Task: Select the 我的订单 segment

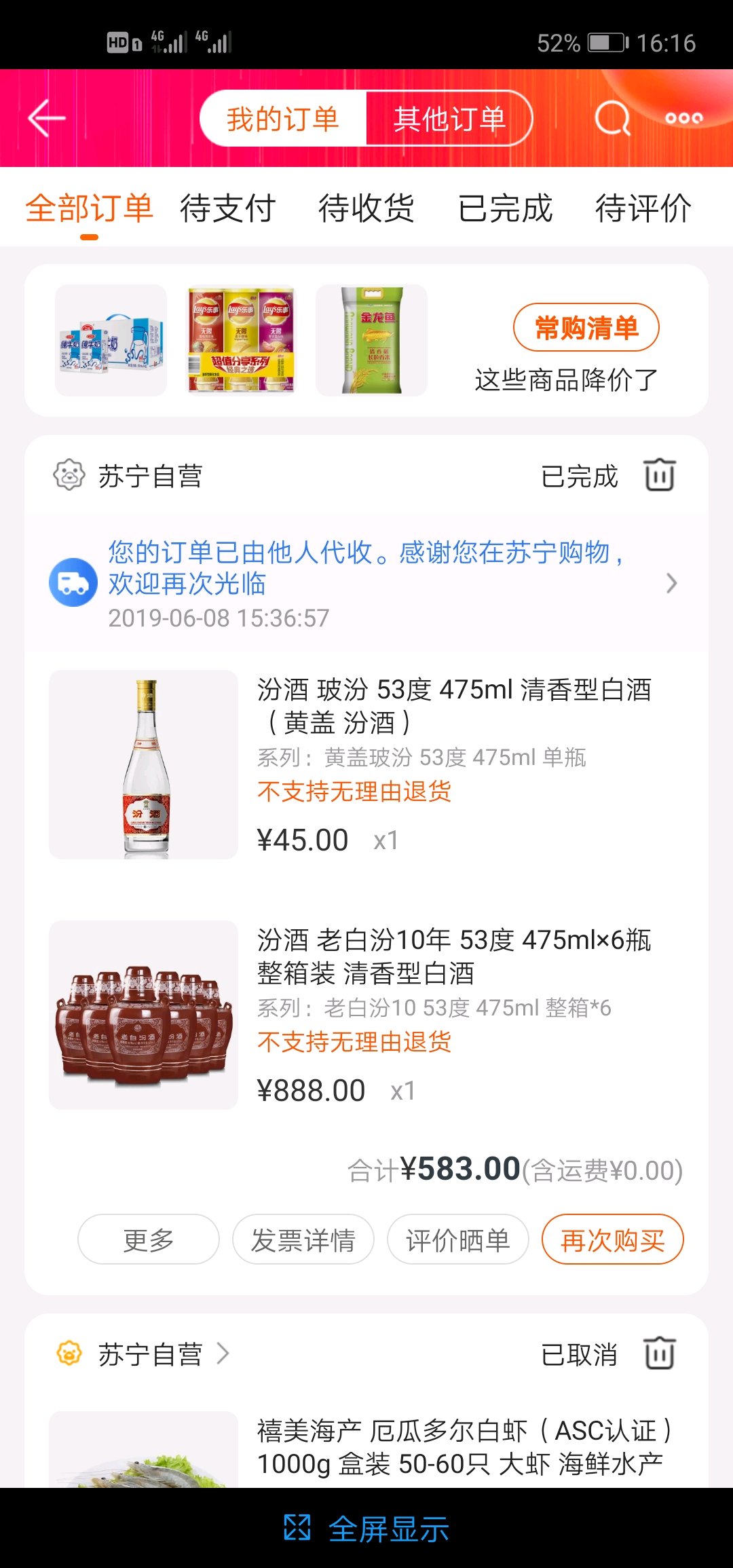Action: click(x=282, y=119)
